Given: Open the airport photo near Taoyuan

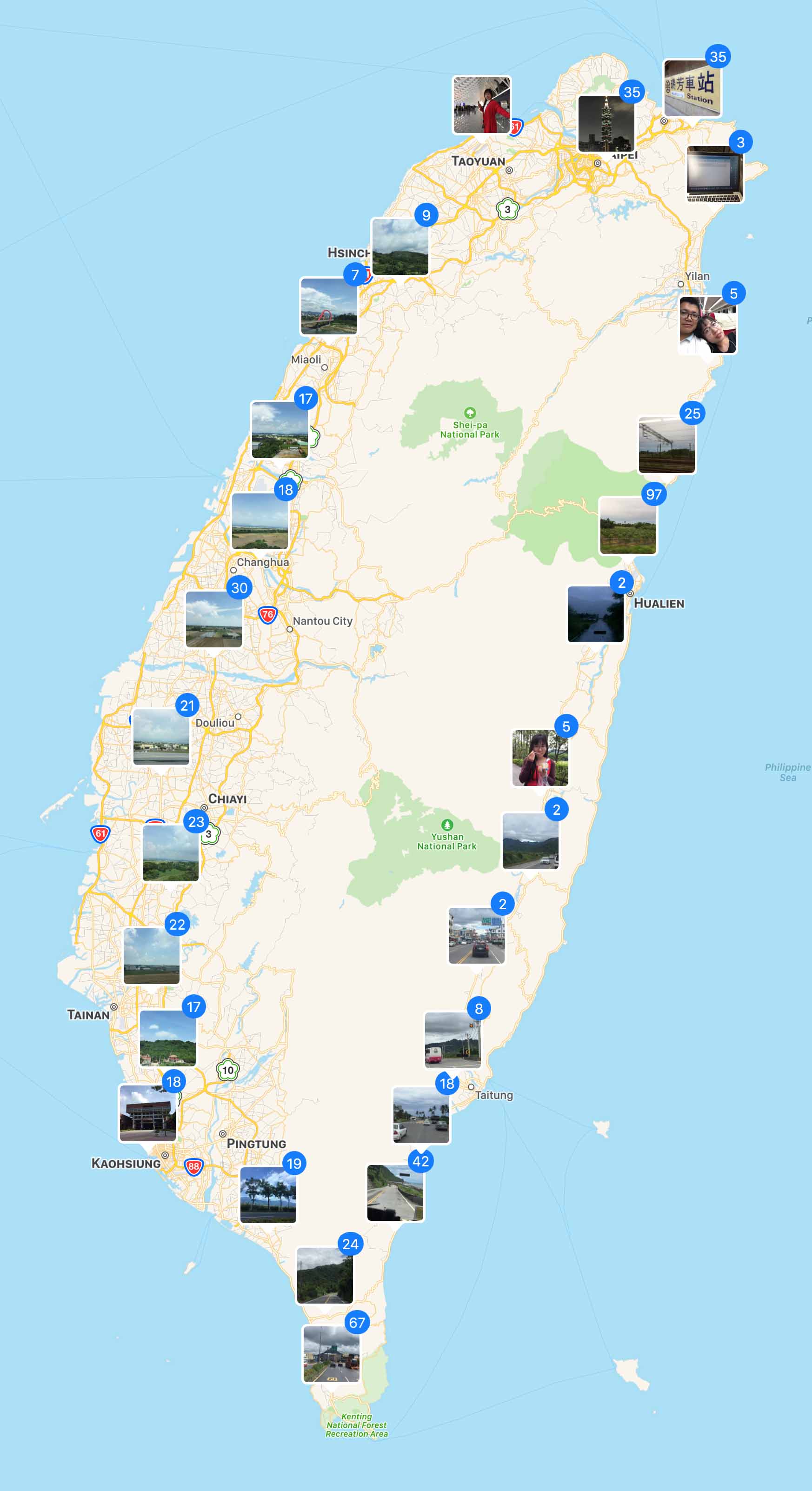Looking at the screenshot, I should (481, 105).
